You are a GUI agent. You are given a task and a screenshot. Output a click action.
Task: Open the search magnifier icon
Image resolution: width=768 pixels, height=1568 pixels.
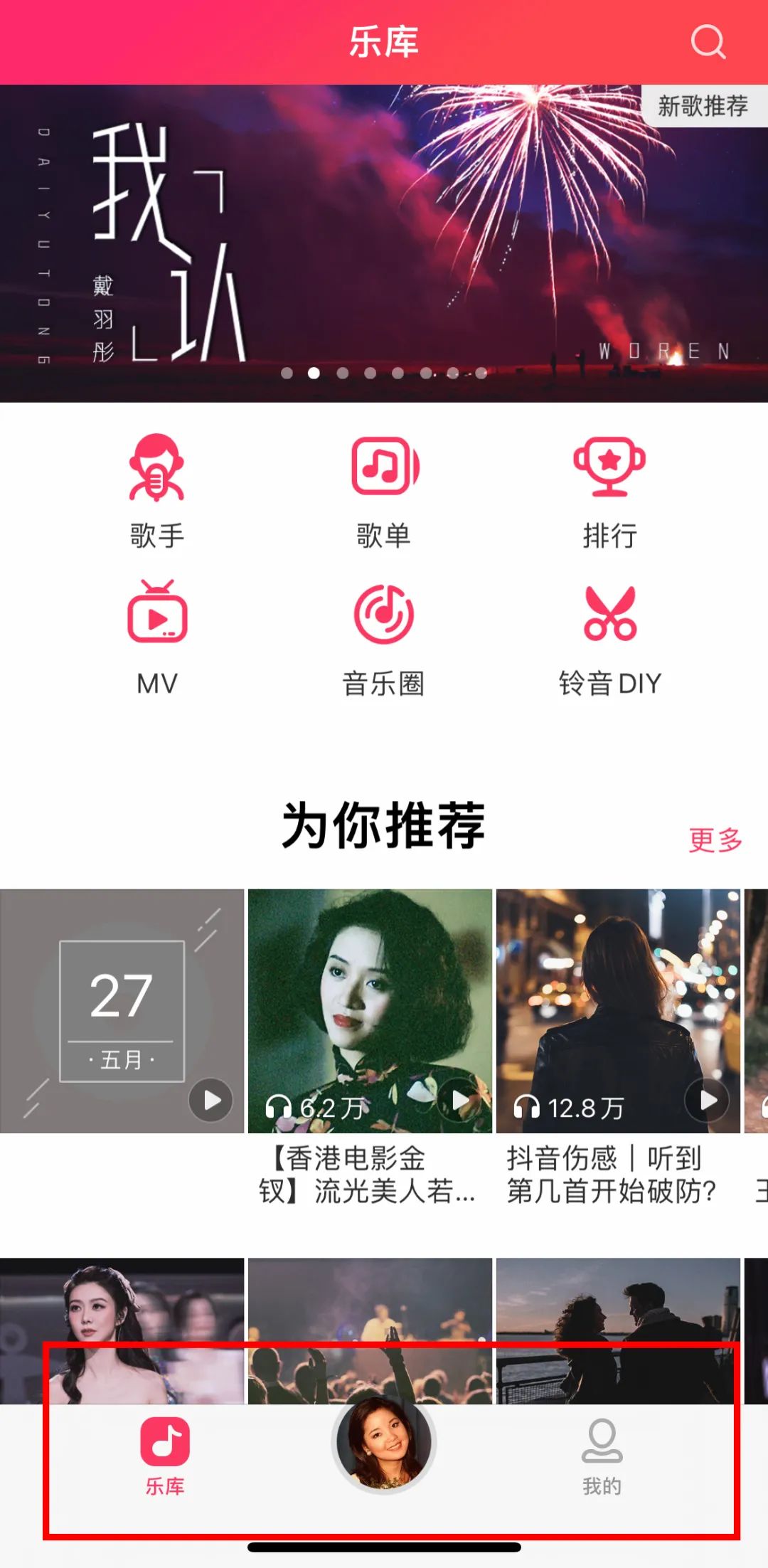click(x=706, y=41)
